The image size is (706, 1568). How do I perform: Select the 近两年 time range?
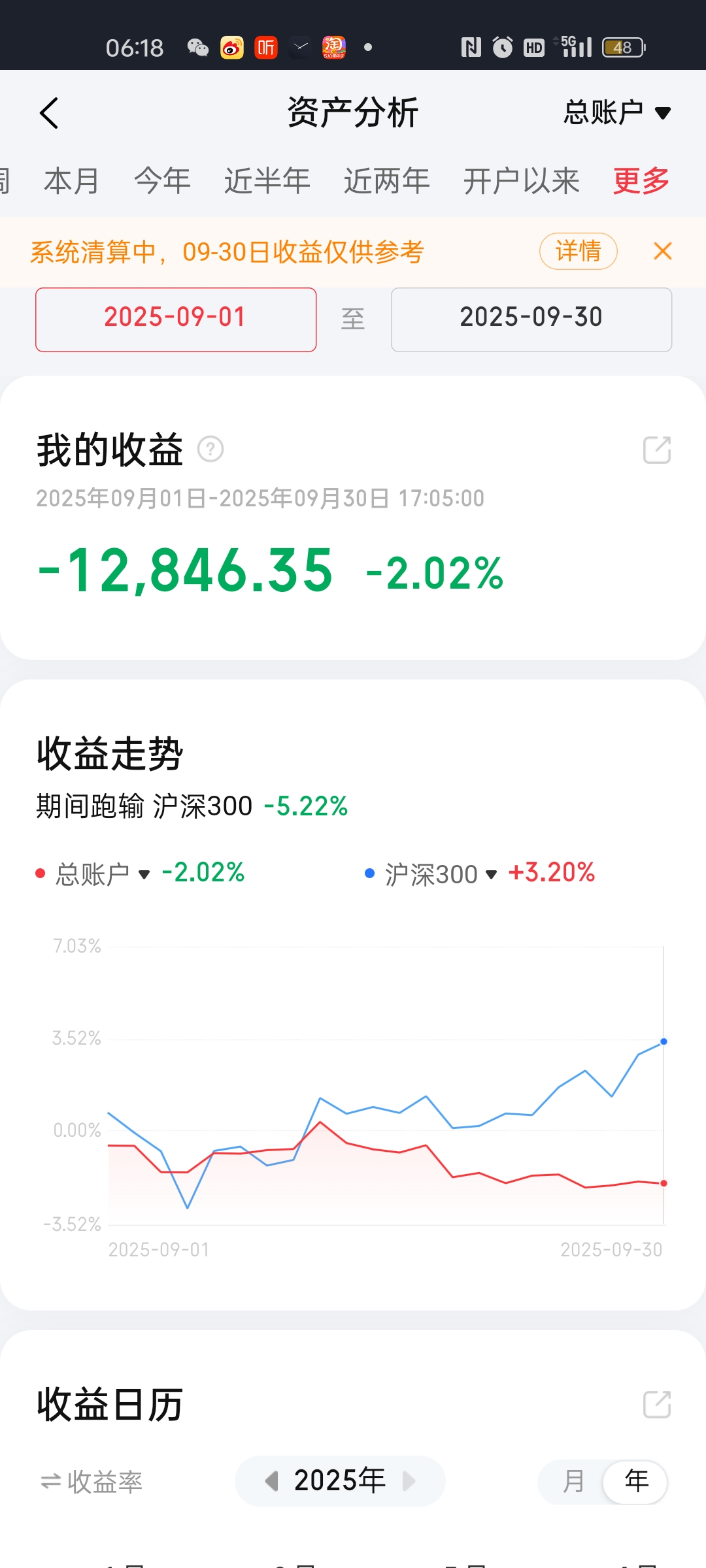[386, 181]
